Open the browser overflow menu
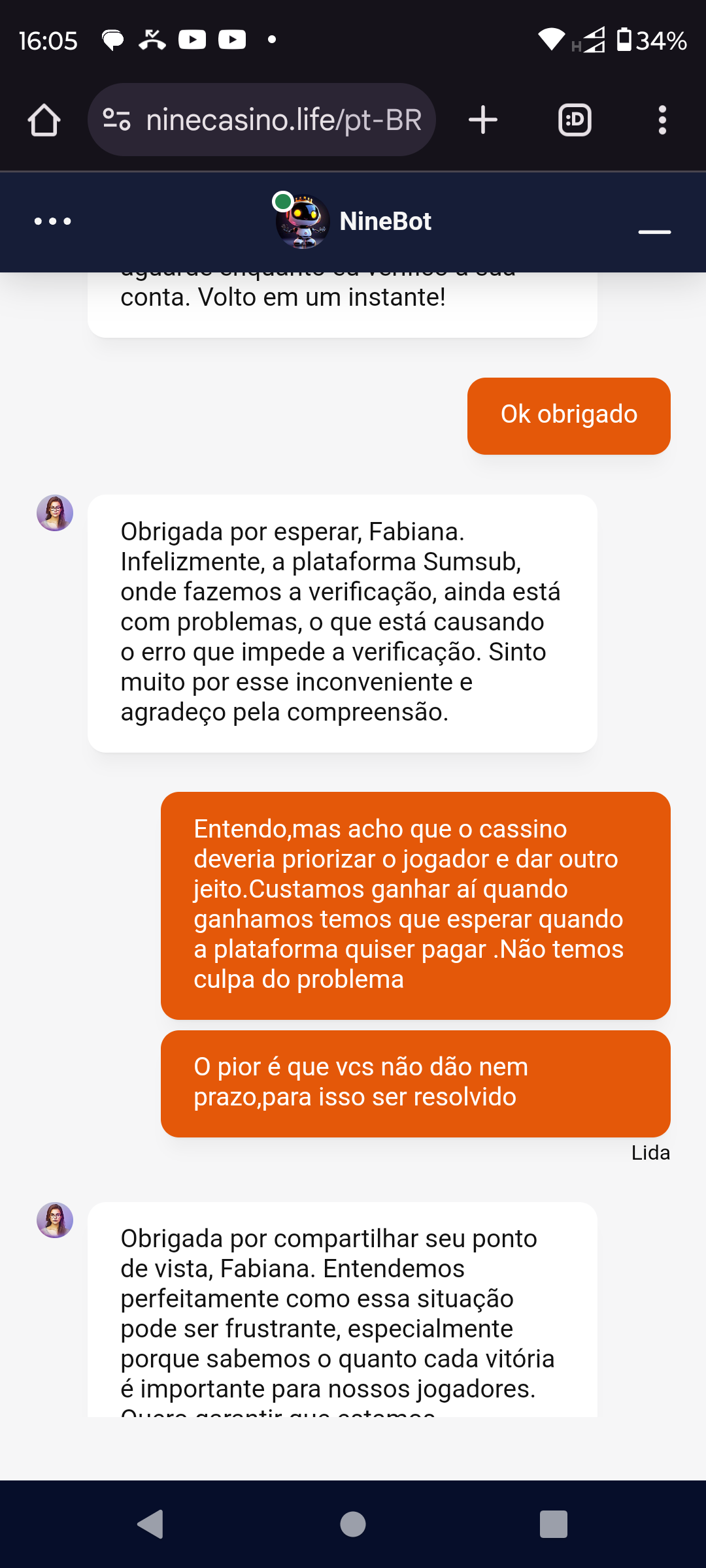Screen dimensions: 706x1568 [662, 120]
